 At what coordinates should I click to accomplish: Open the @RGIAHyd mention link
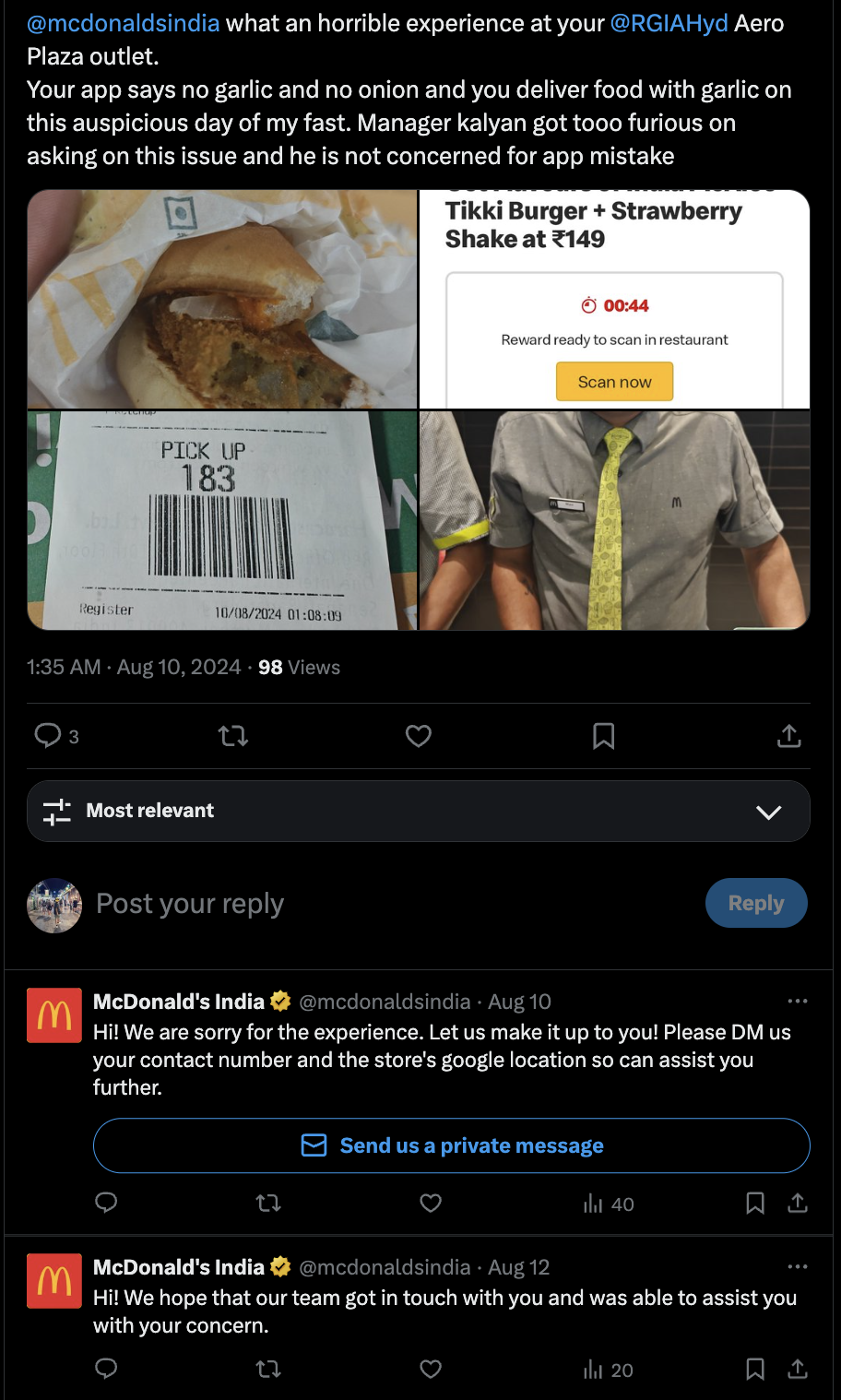click(x=669, y=23)
